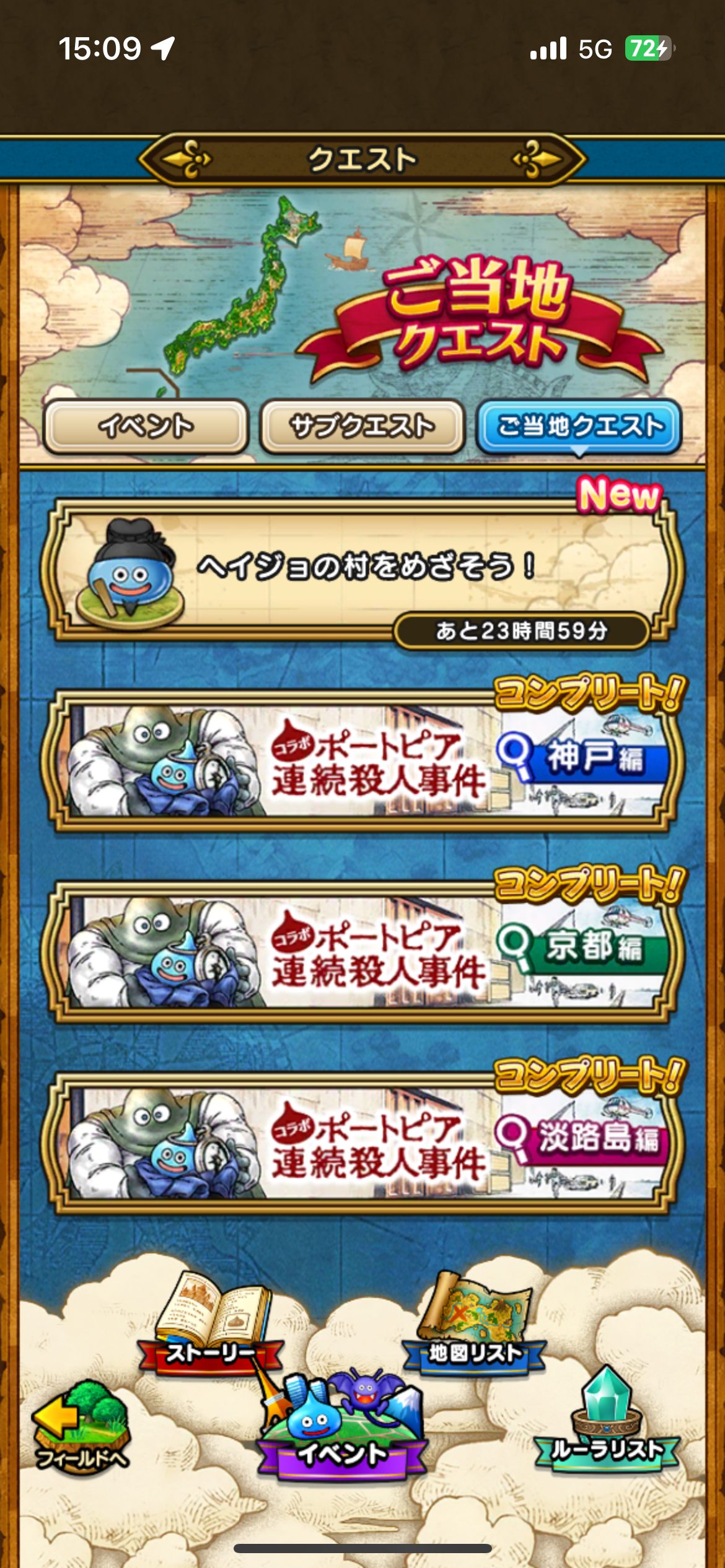Screen dimensions: 725x1568
Task: Switch to the イベント tab
Action: [146, 425]
